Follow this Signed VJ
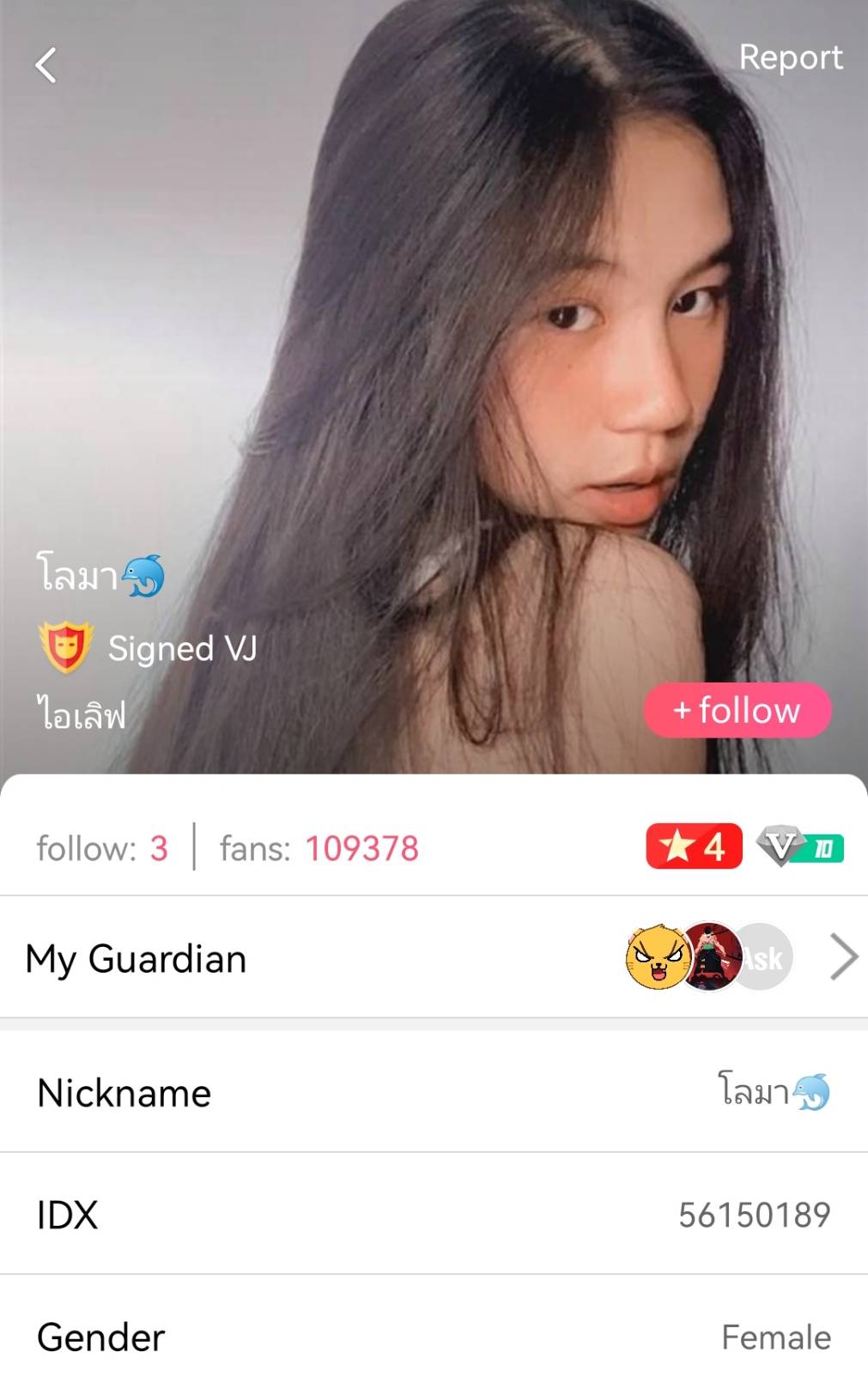The image size is (868, 1389). [737, 710]
